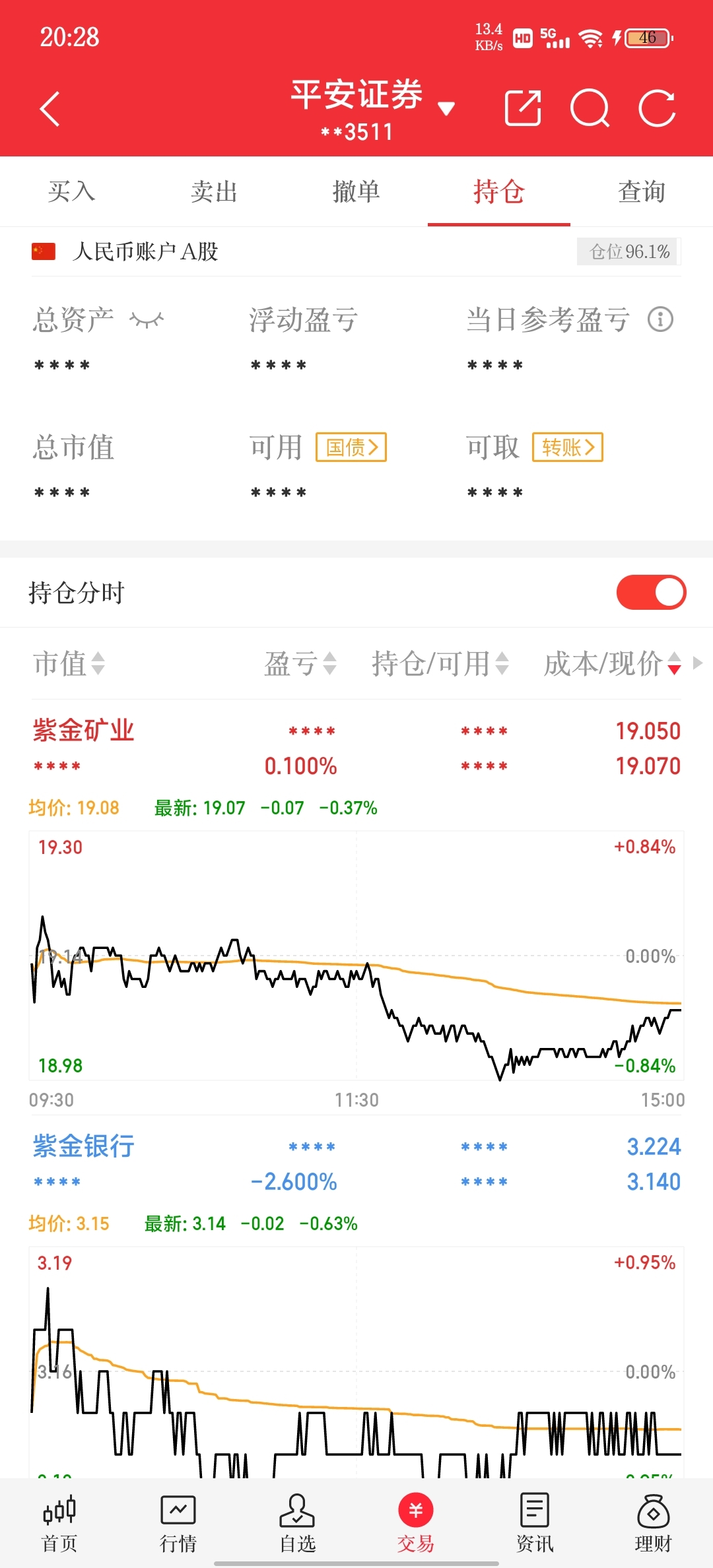Sort holdings by 成本/现价
The image size is (713, 1568).
pos(612,663)
